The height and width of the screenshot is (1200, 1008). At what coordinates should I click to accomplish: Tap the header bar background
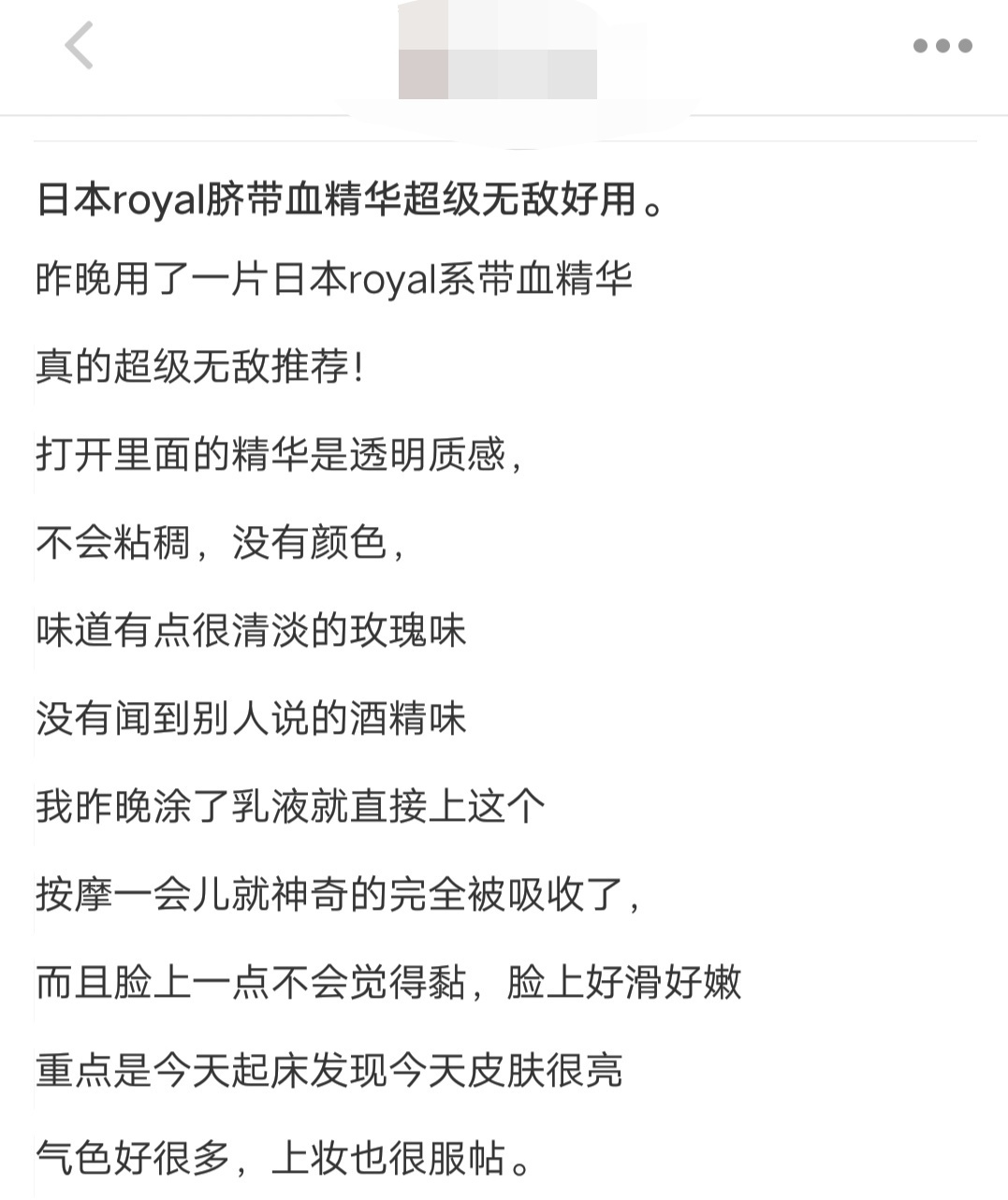coord(234,51)
